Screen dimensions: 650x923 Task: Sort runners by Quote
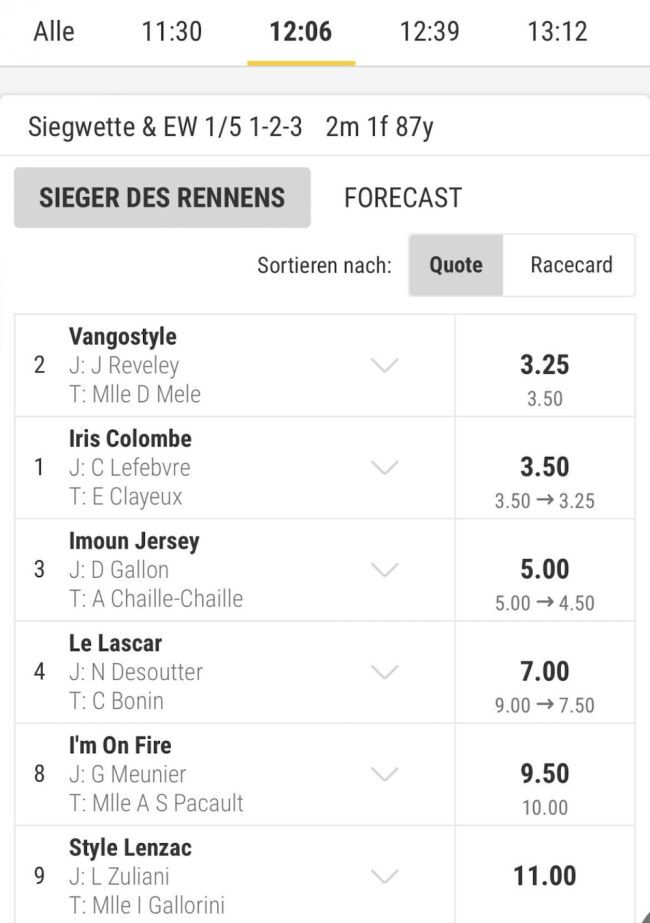[x=456, y=265]
